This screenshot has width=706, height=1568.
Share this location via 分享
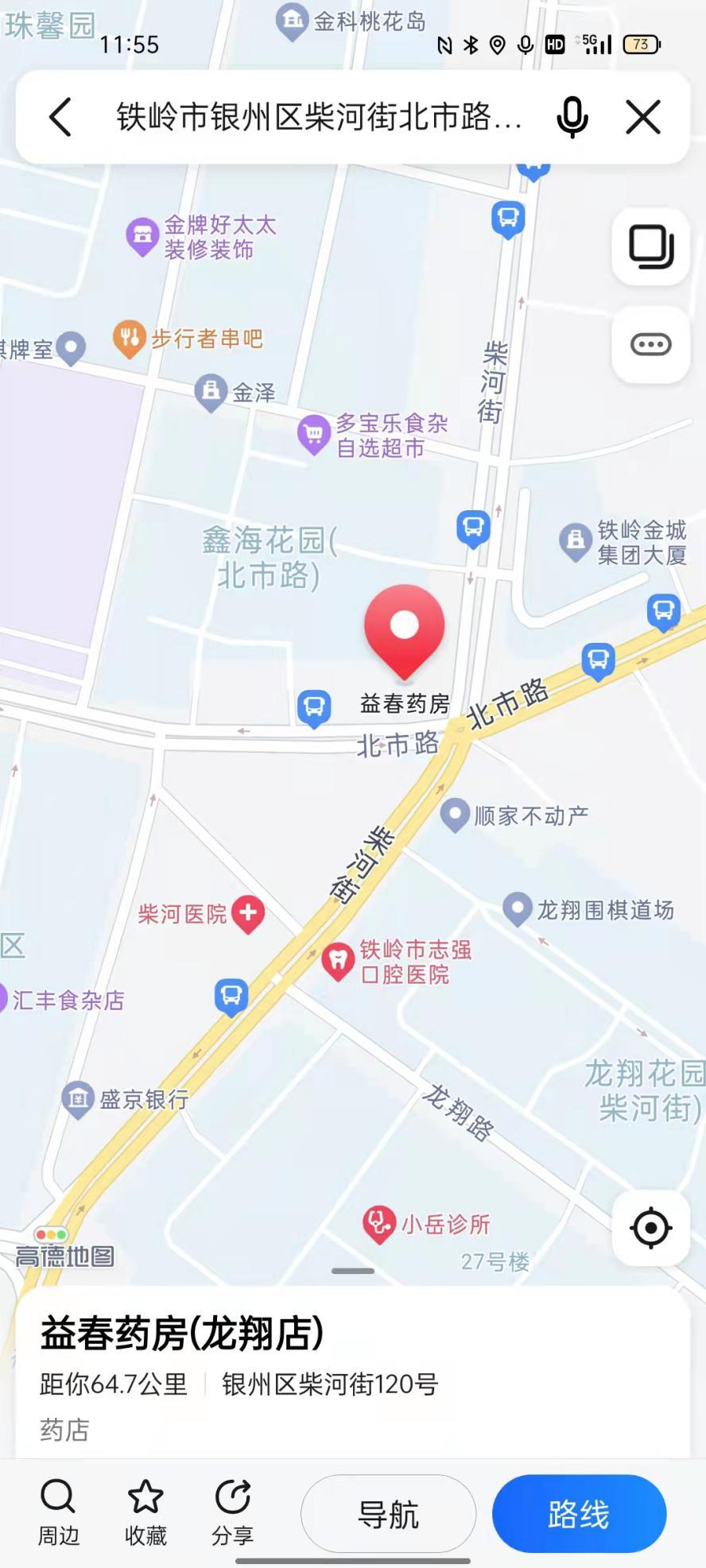(x=232, y=1512)
